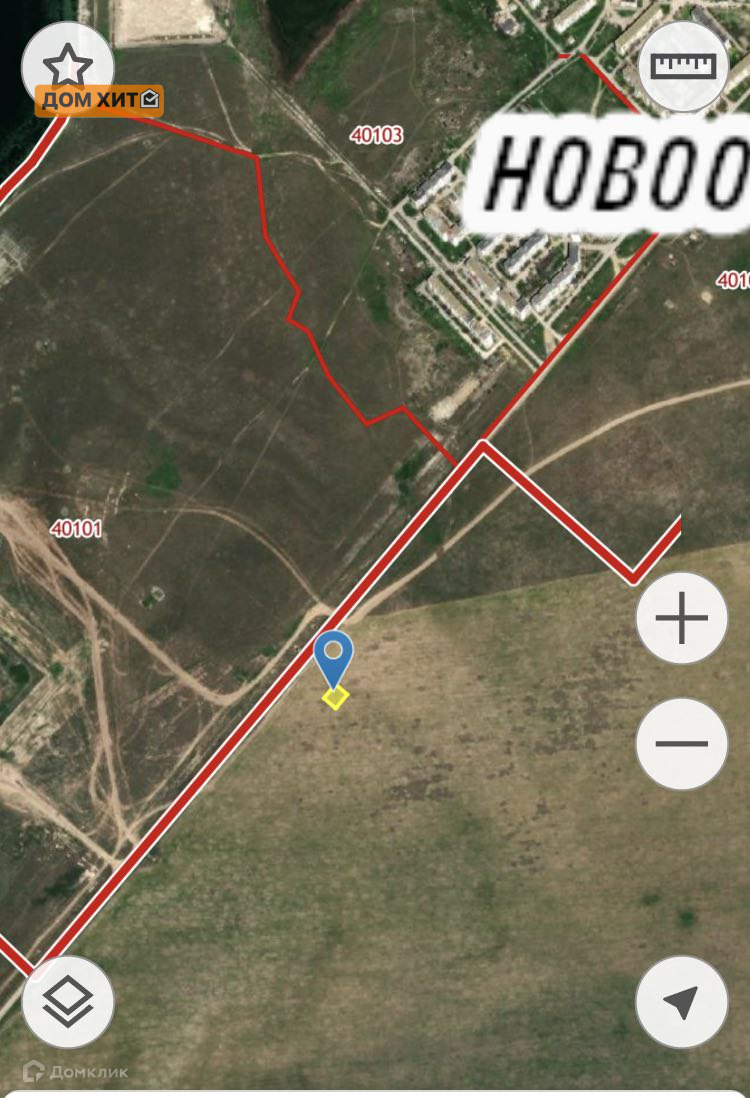Select the blue location pin on the map
This screenshot has width=750, height=1098.
coord(333,655)
